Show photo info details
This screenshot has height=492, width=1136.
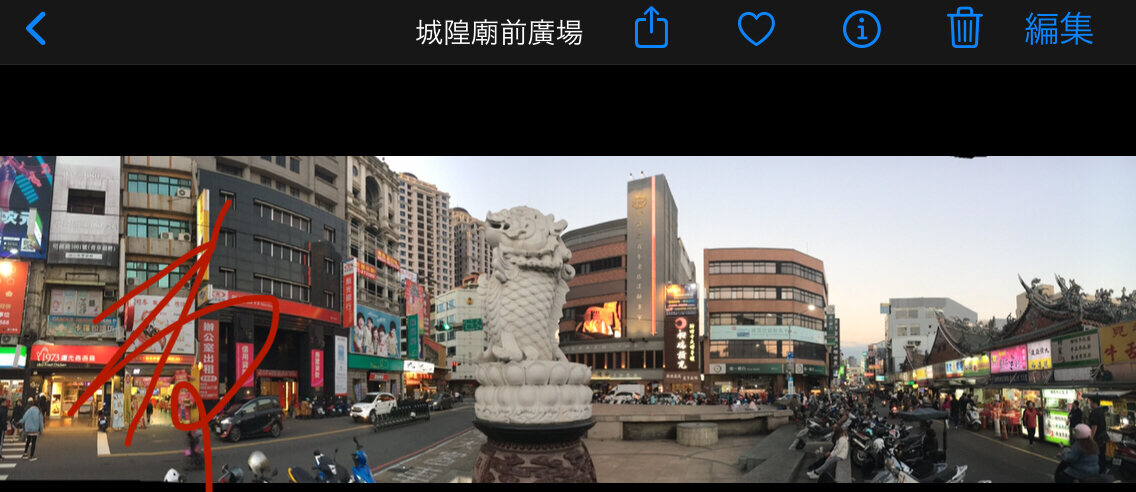861,29
